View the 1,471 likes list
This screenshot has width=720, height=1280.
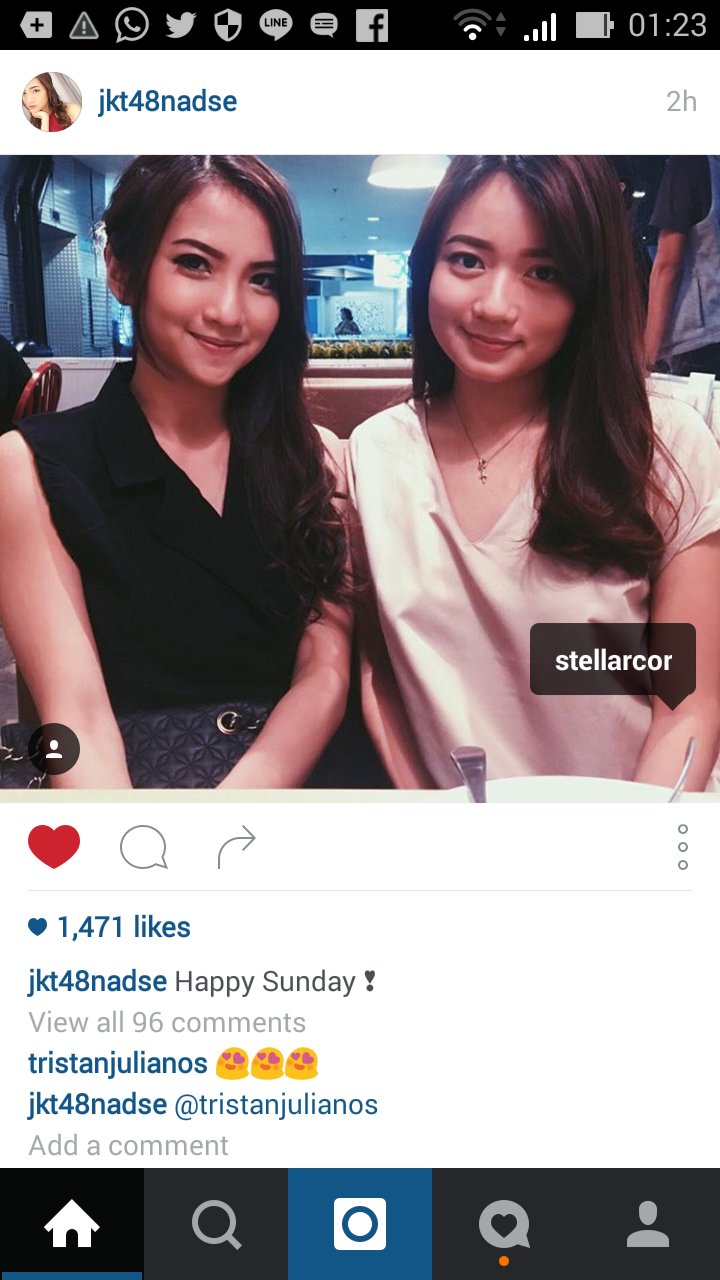(110, 927)
